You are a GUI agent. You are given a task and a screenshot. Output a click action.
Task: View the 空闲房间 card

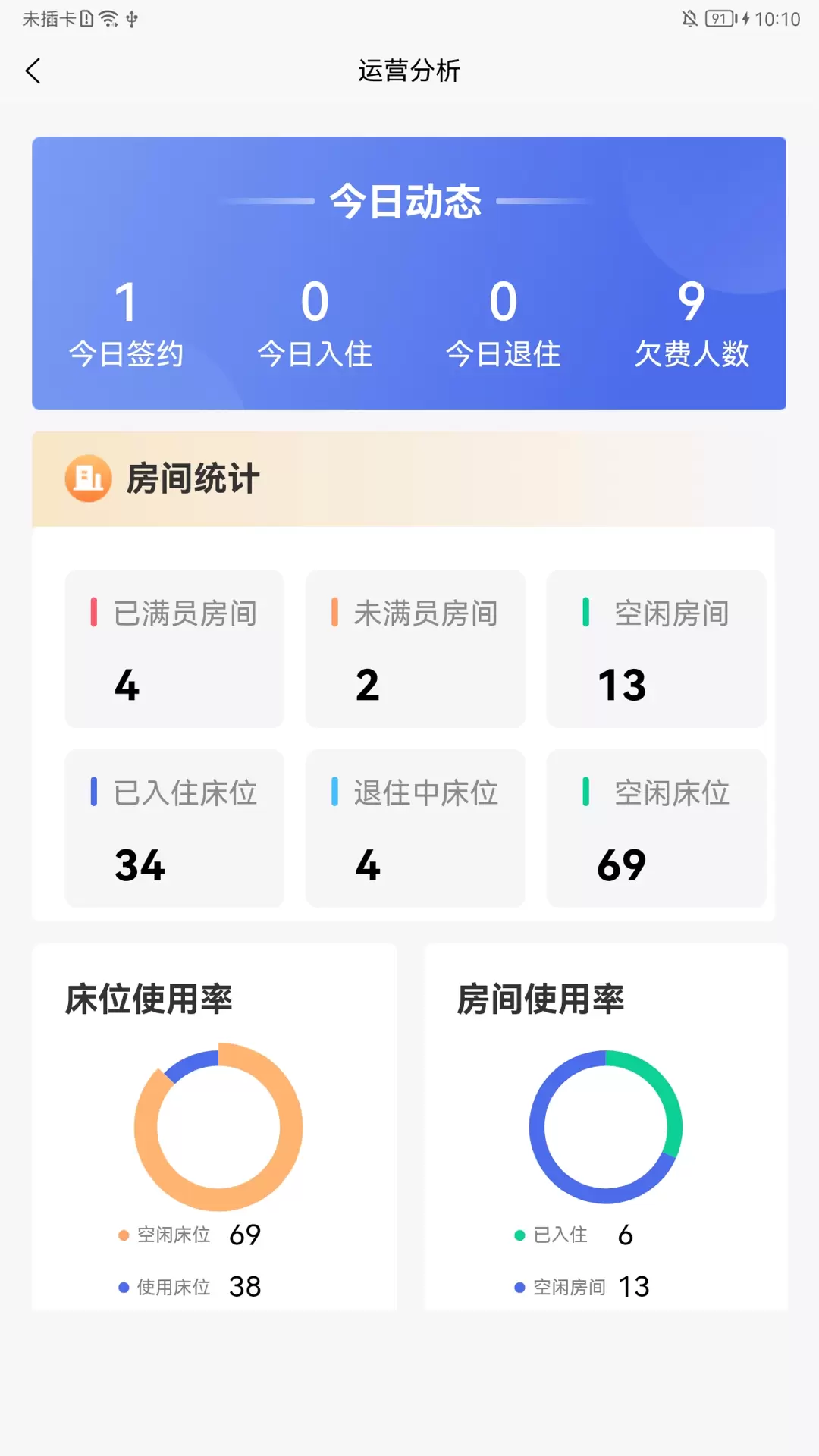(657, 649)
